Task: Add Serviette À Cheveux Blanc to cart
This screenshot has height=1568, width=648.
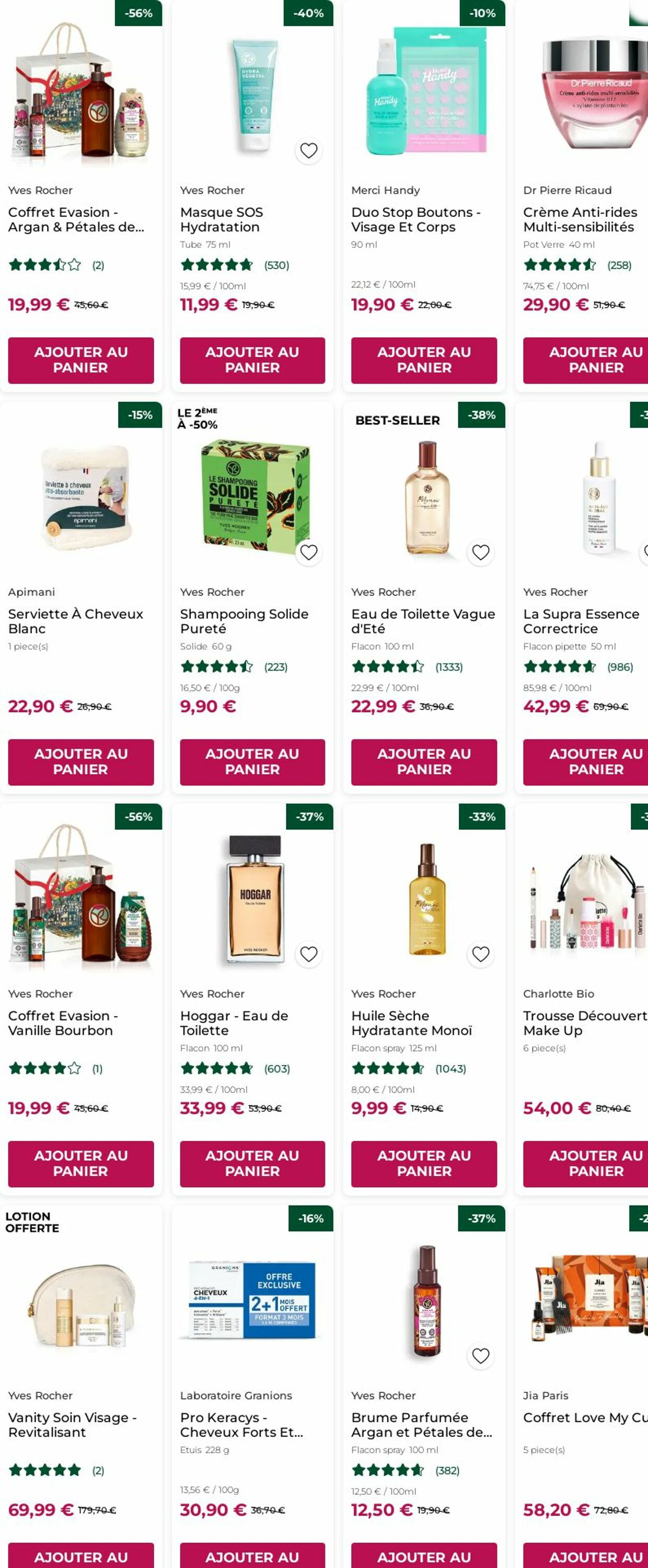Action: 81,762
